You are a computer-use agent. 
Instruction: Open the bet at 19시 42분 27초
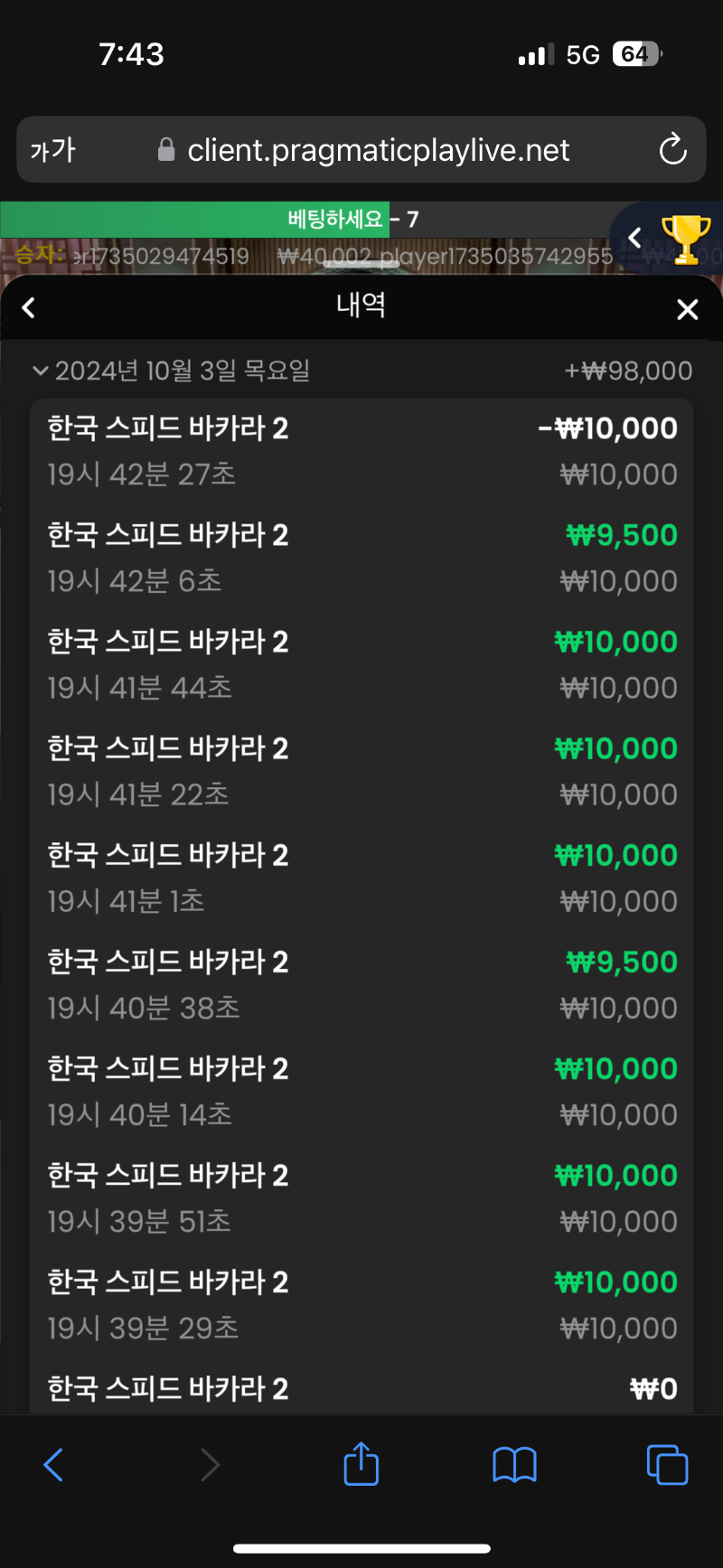click(361, 451)
